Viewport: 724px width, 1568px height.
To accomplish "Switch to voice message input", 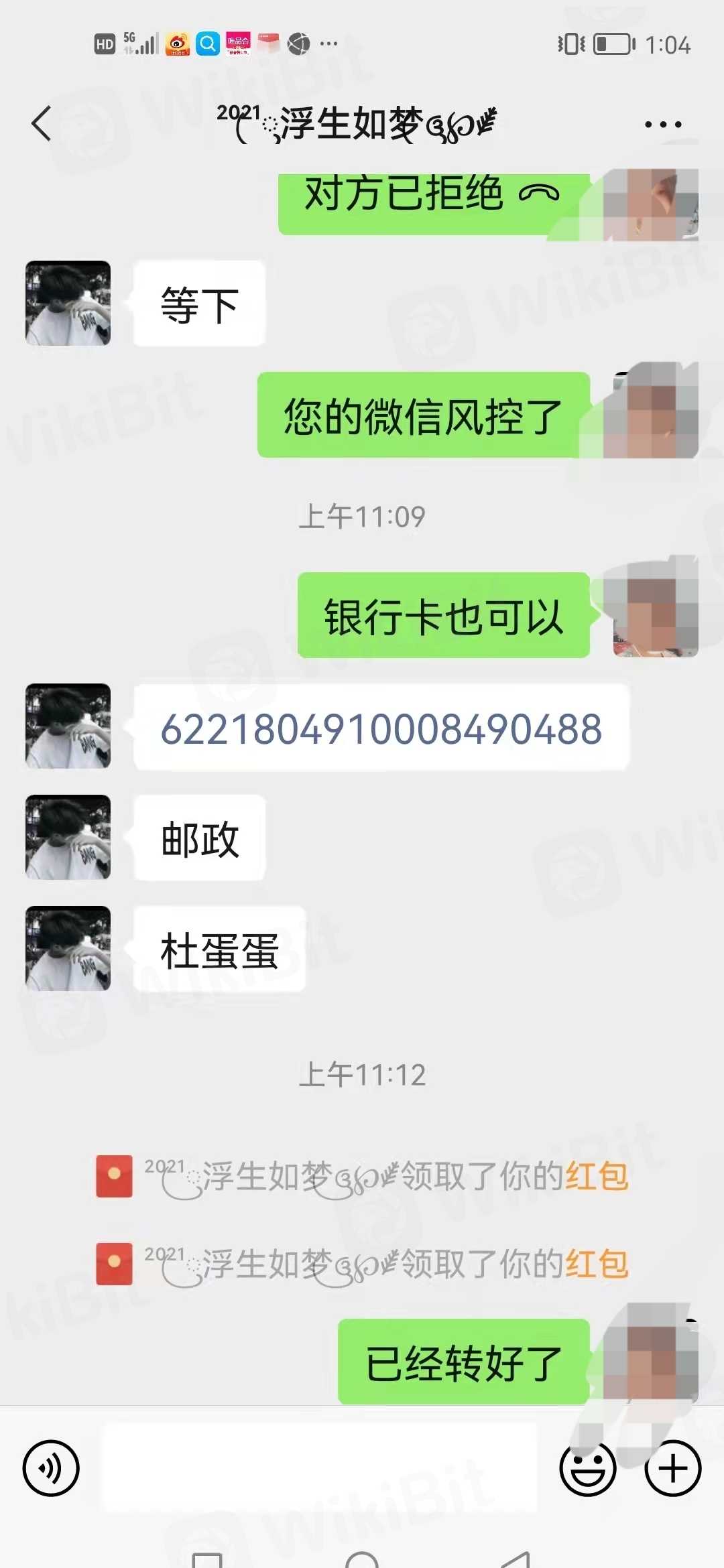I will [x=51, y=1467].
